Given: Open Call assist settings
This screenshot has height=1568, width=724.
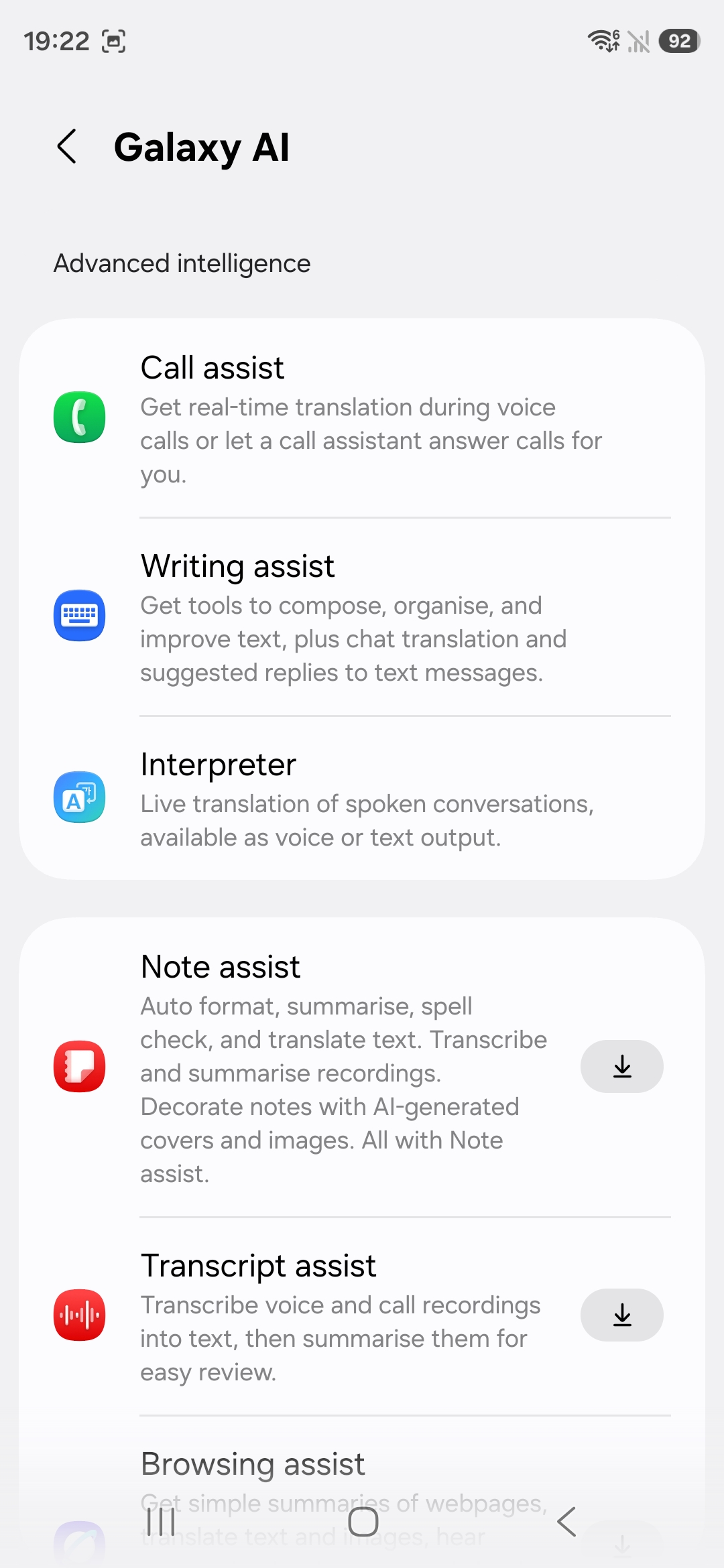Looking at the screenshot, I should point(362,418).
